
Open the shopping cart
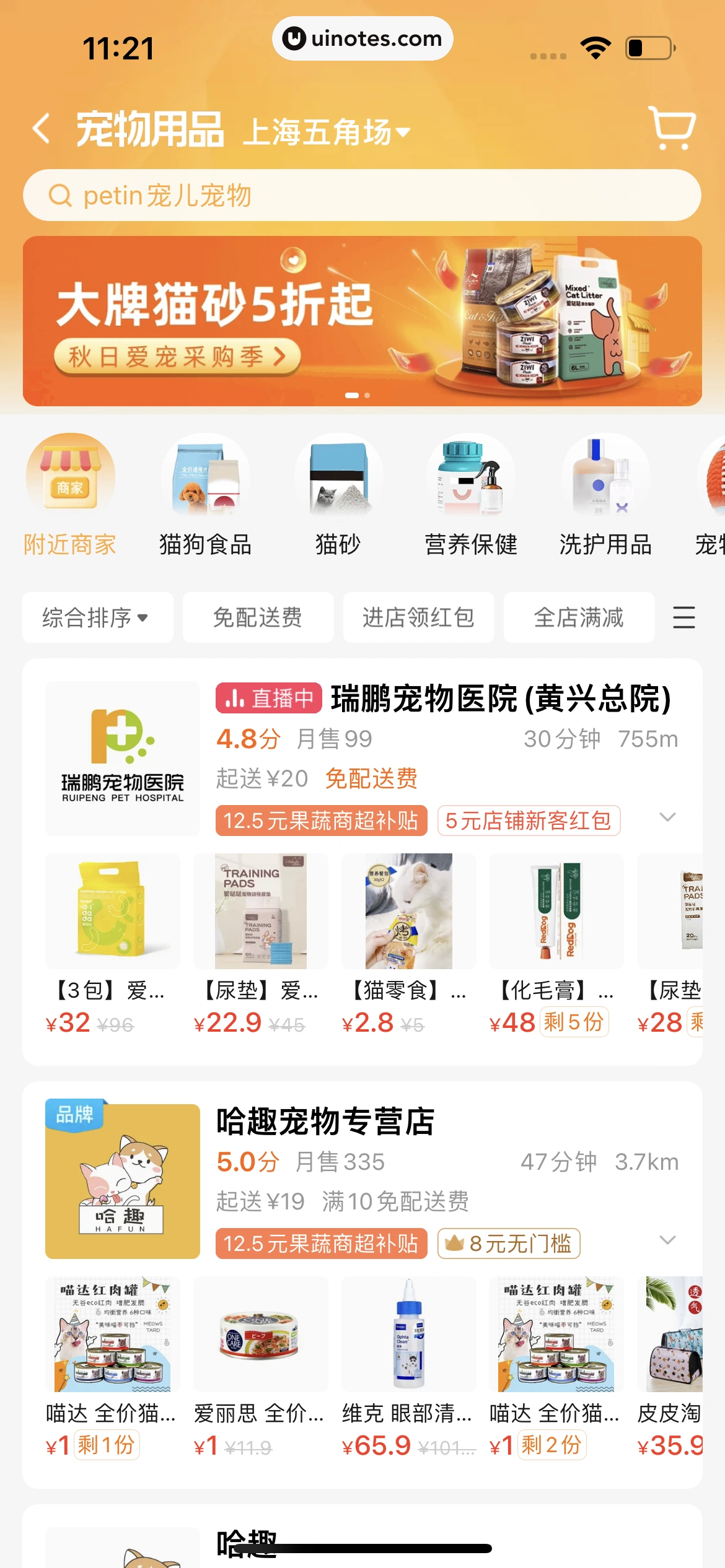672,128
